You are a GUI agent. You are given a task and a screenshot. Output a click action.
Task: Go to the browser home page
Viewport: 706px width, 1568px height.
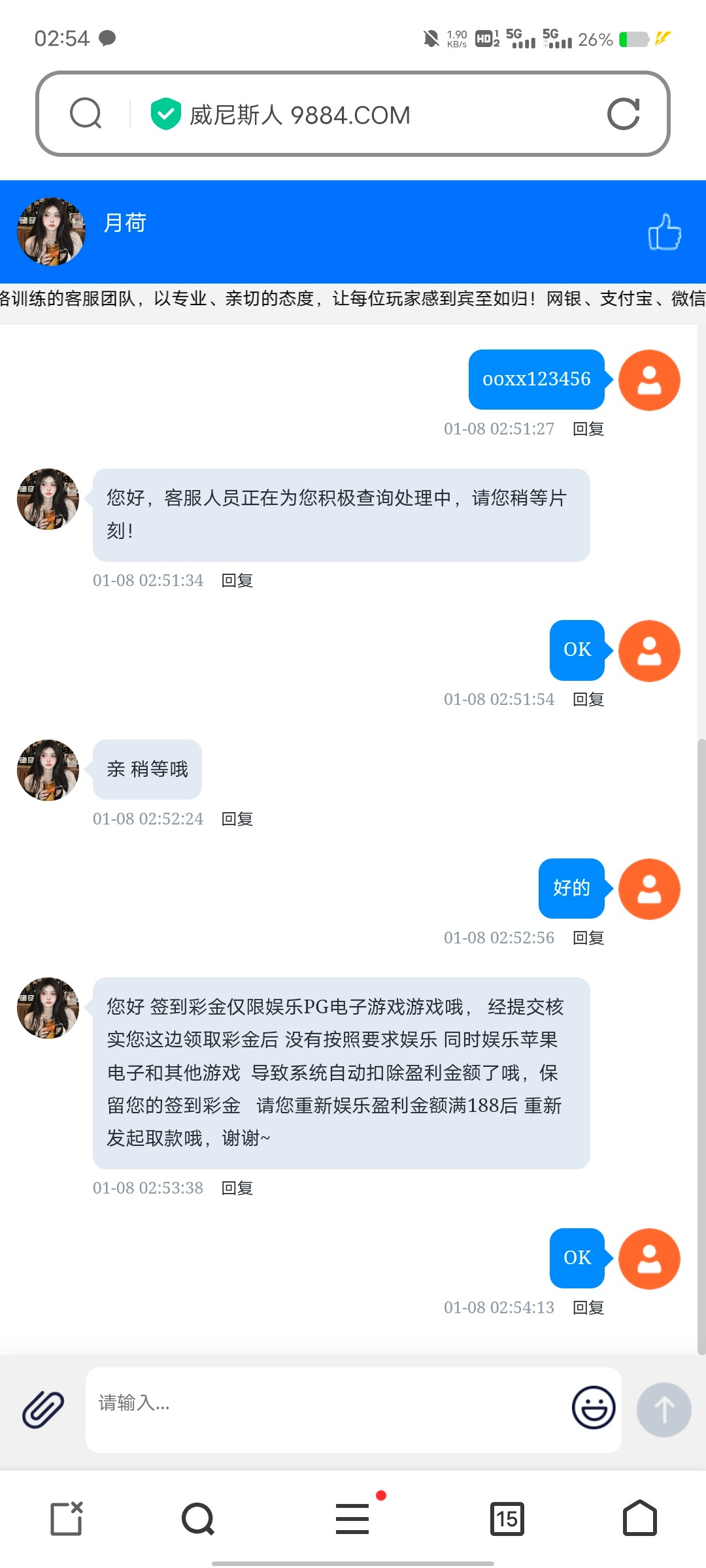[x=640, y=1518]
